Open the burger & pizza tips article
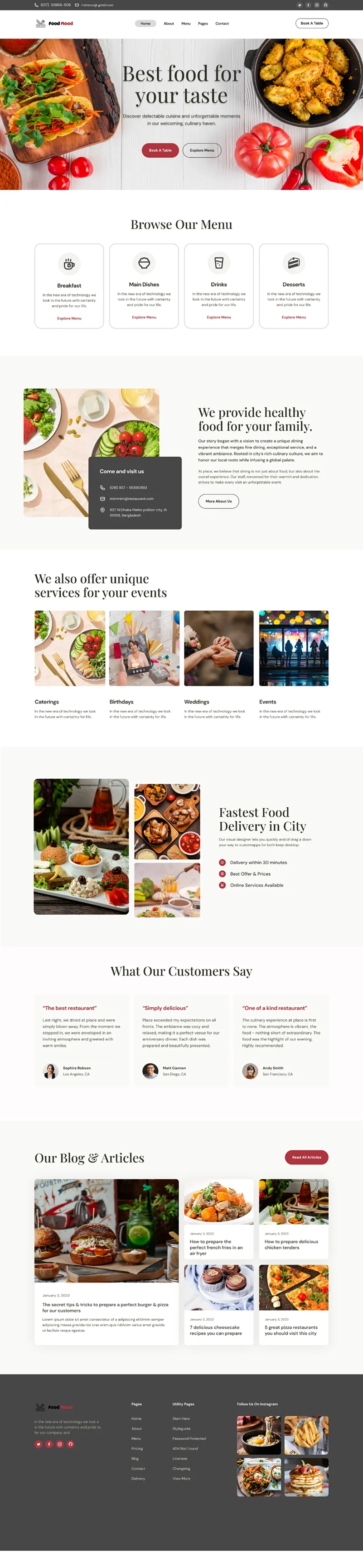363x1568 pixels. point(106,1307)
